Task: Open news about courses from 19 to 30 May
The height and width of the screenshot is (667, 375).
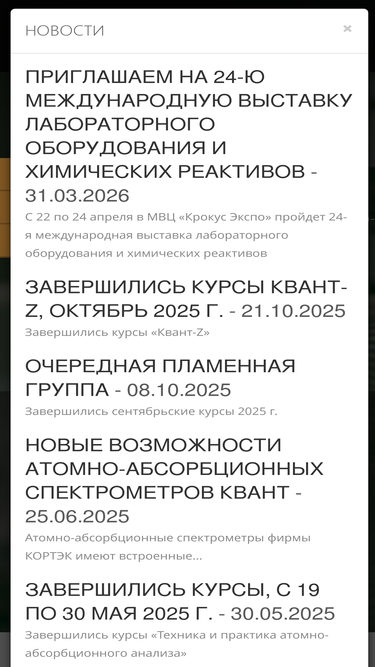Action: pyautogui.click(x=180, y=601)
